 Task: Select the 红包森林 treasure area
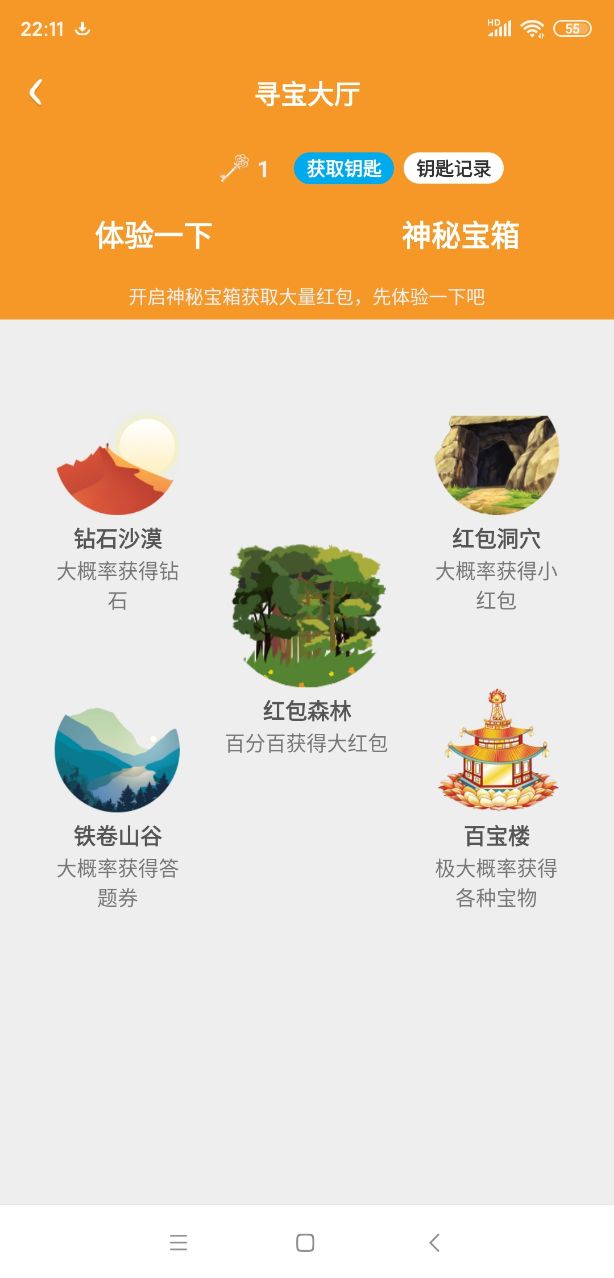point(307,615)
